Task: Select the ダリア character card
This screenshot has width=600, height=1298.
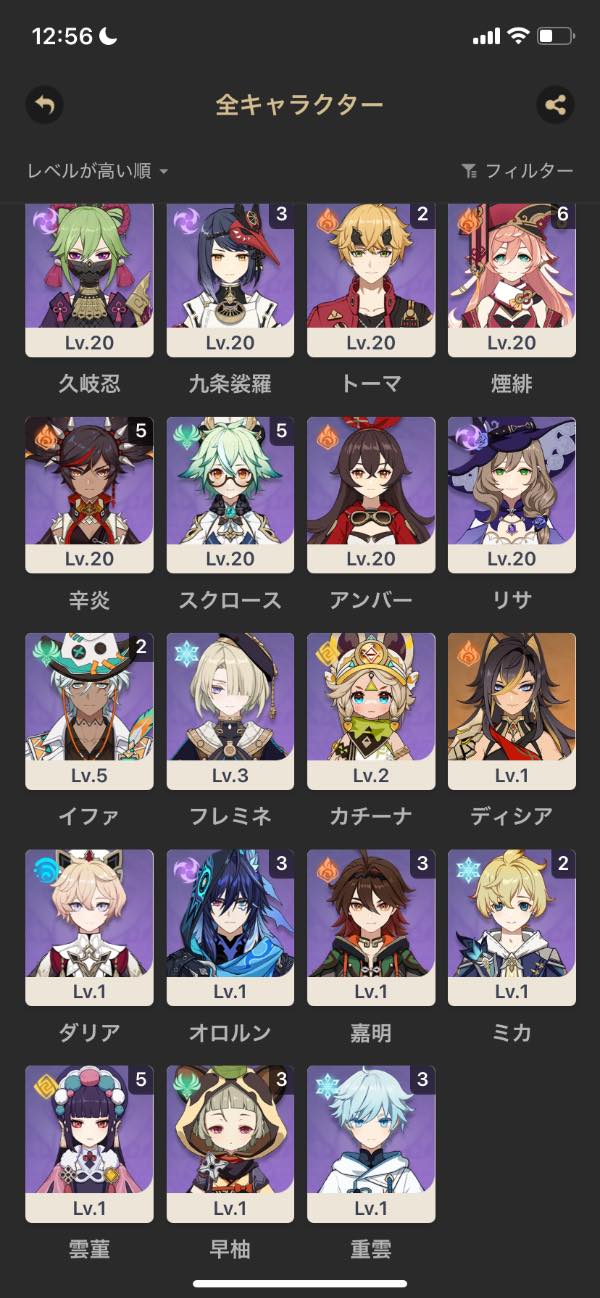Action: (x=89, y=927)
